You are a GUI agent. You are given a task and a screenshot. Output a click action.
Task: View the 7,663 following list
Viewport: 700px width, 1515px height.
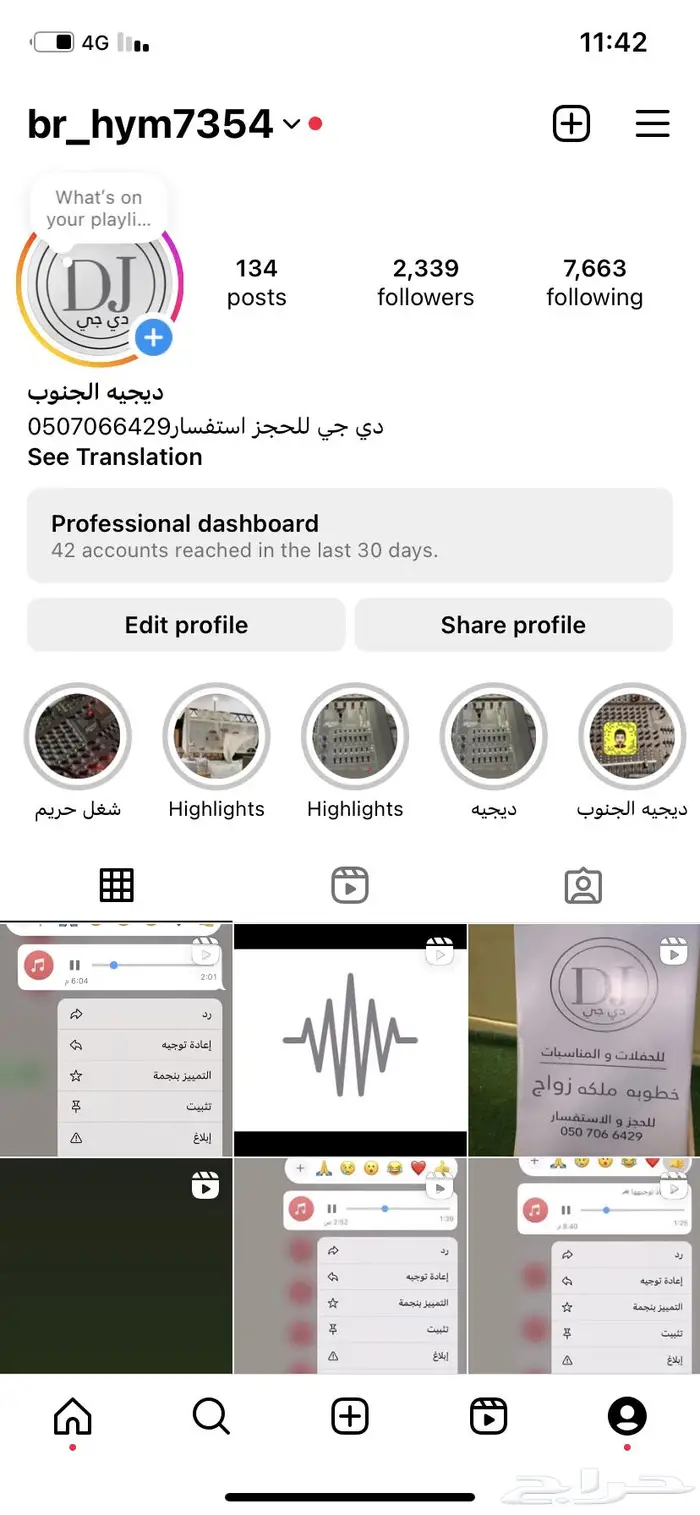click(x=594, y=282)
